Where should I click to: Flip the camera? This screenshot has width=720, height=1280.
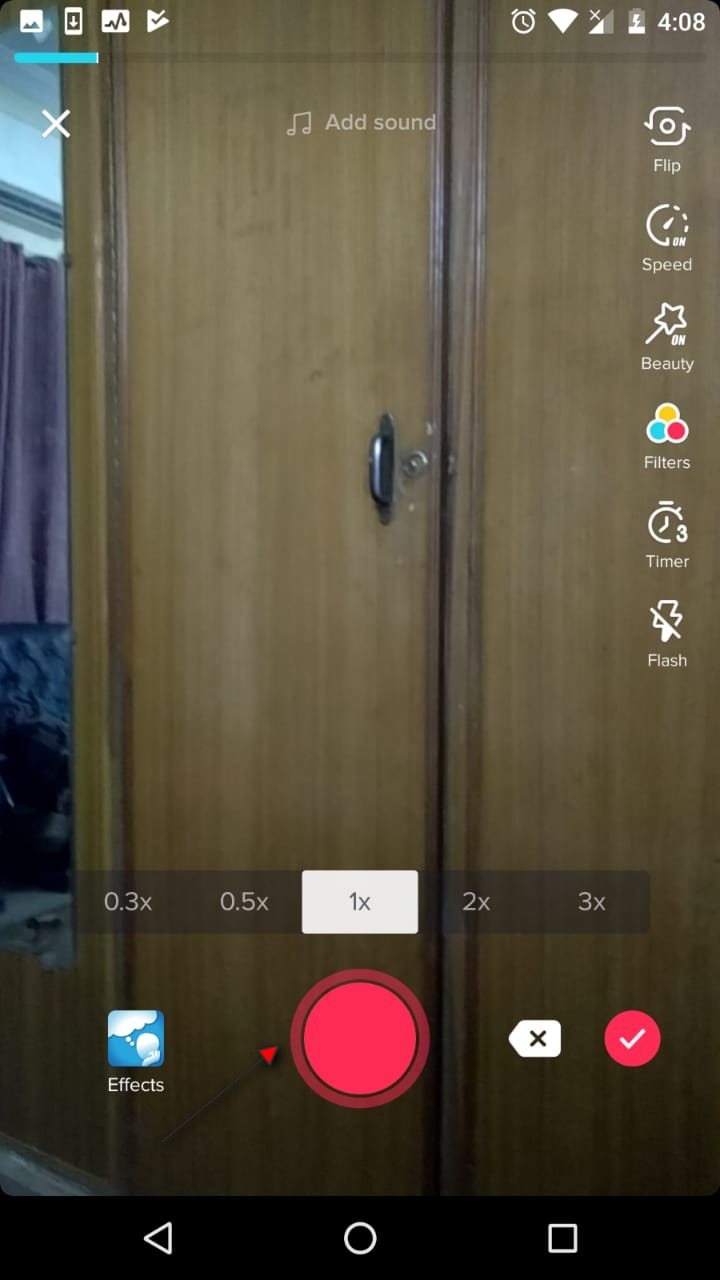(667, 139)
